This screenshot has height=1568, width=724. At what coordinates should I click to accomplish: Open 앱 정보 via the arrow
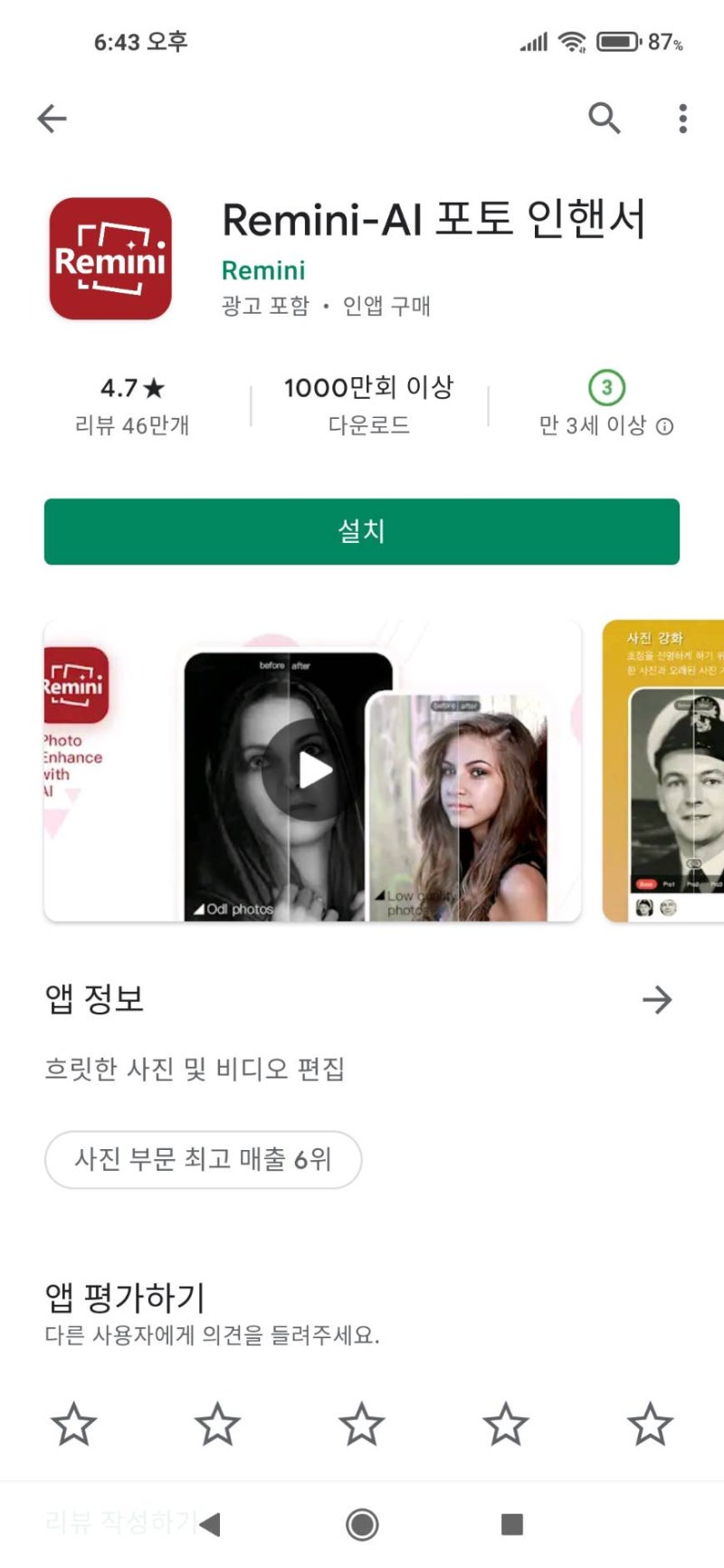[x=660, y=1000]
